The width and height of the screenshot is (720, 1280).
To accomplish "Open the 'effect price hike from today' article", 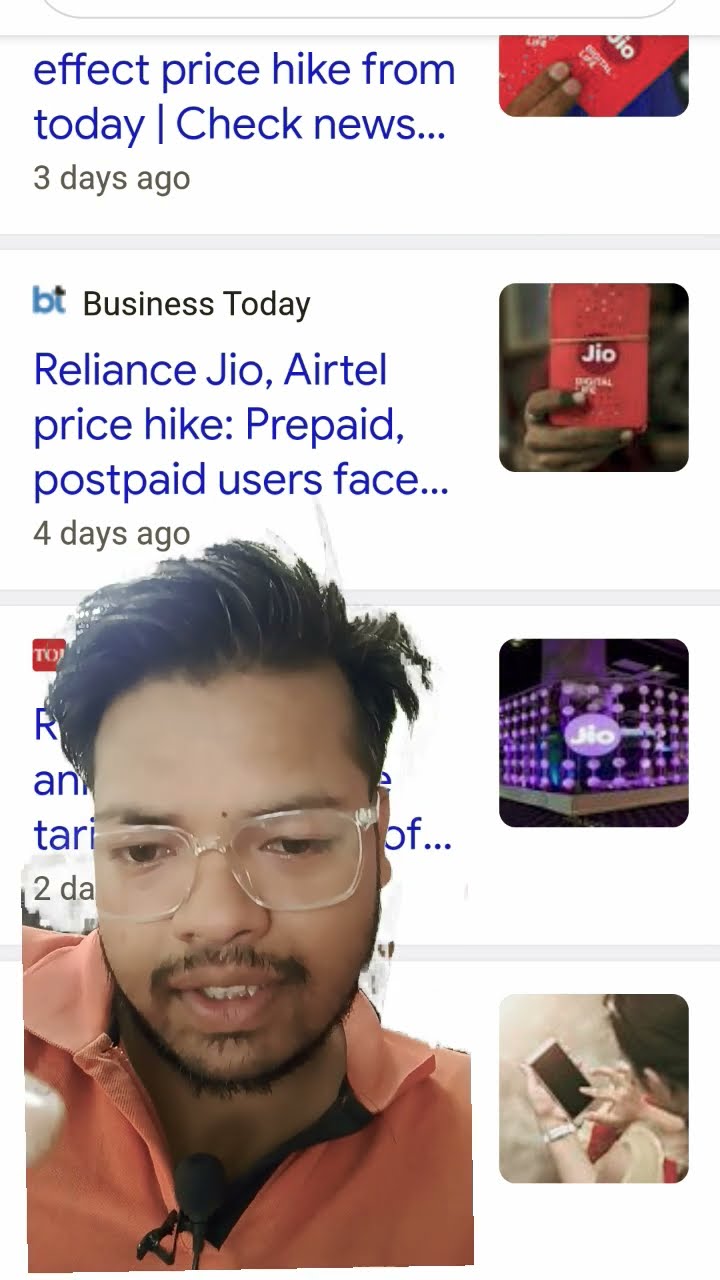I will pos(244,97).
